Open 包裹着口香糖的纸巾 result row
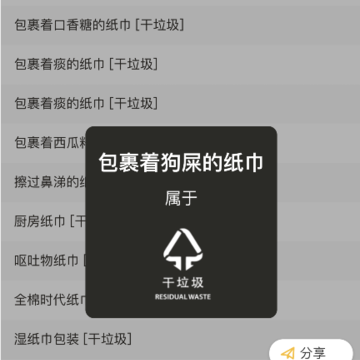This screenshot has width=360, height=360. (180, 25)
